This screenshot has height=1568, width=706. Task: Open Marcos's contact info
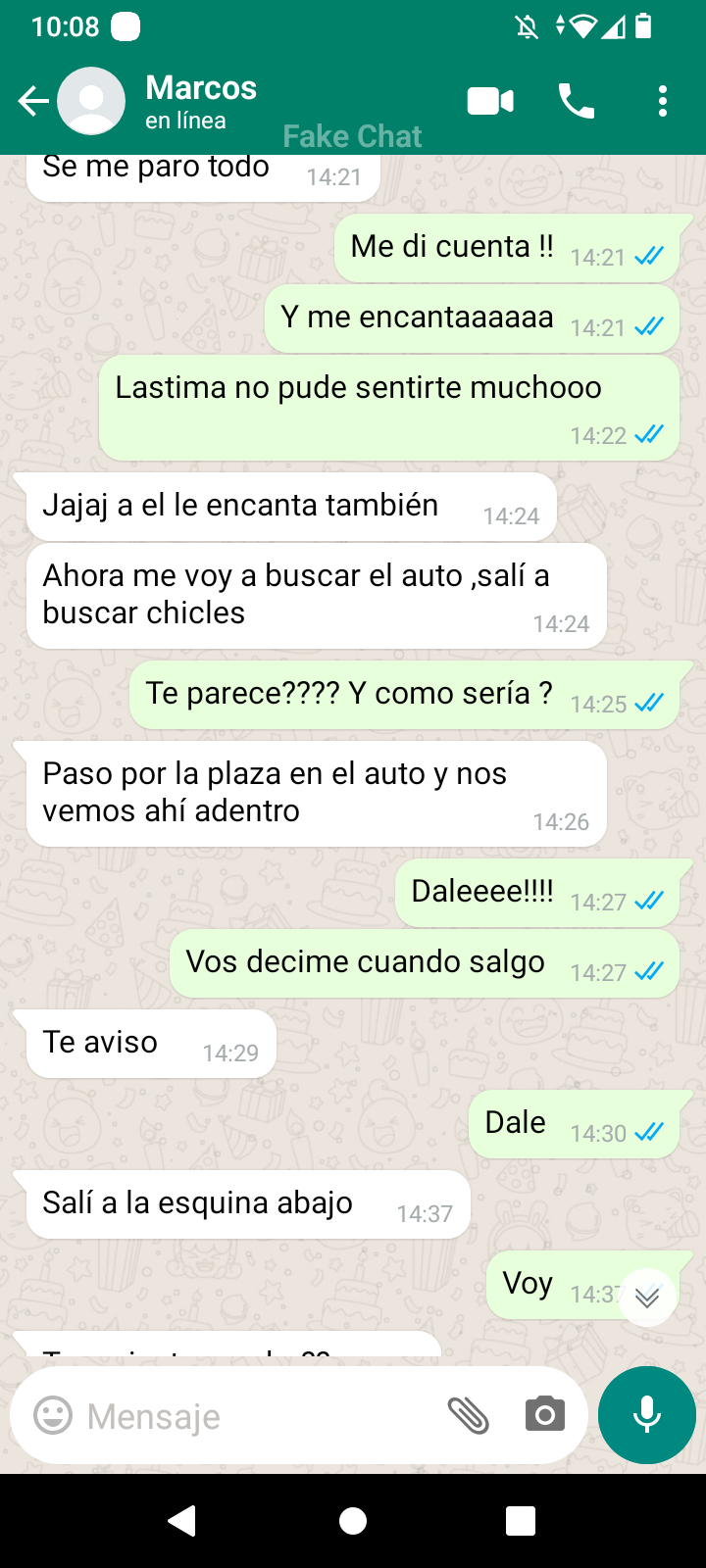(x=201, y=100)
